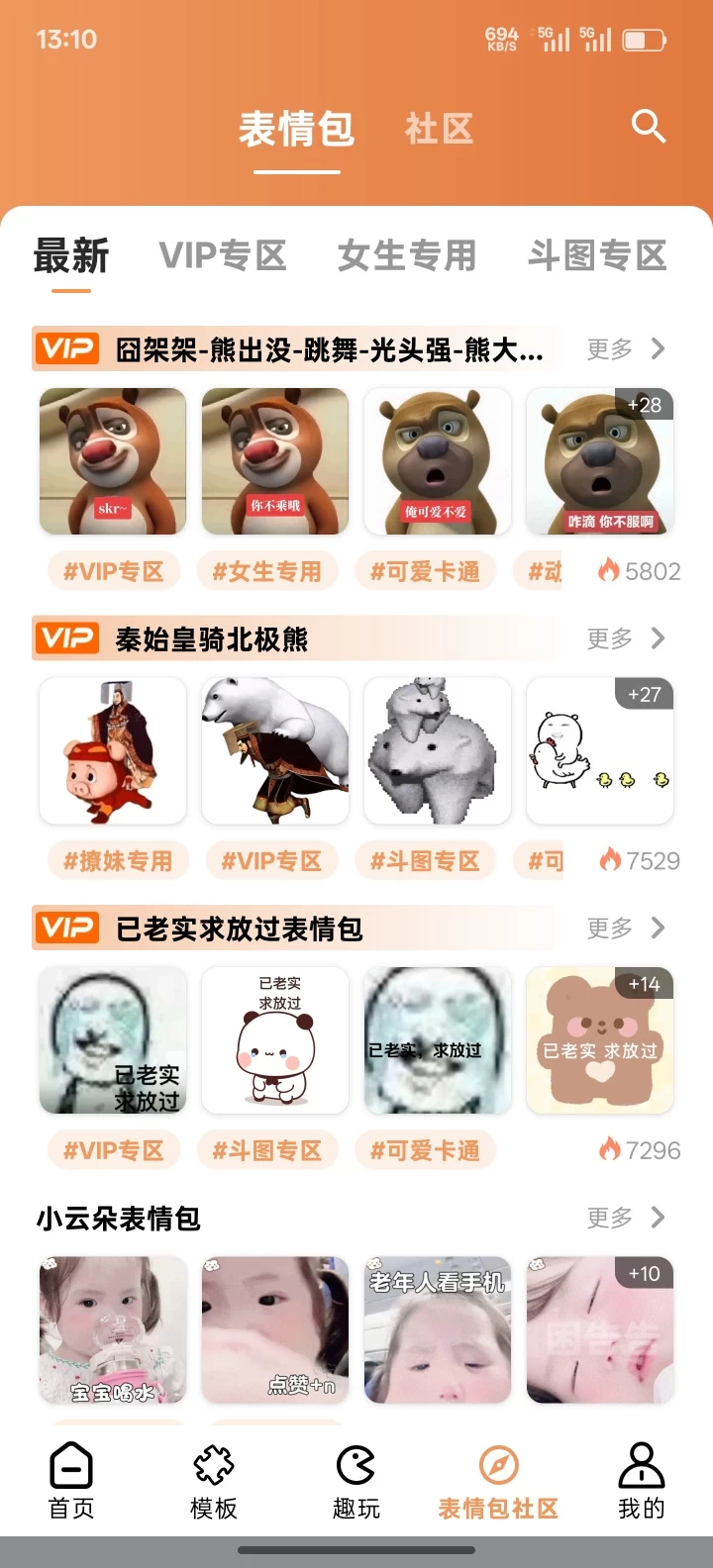Open the 趣玩 tab
This screenshot has height=1568, width=713.
pos(356,1481)
